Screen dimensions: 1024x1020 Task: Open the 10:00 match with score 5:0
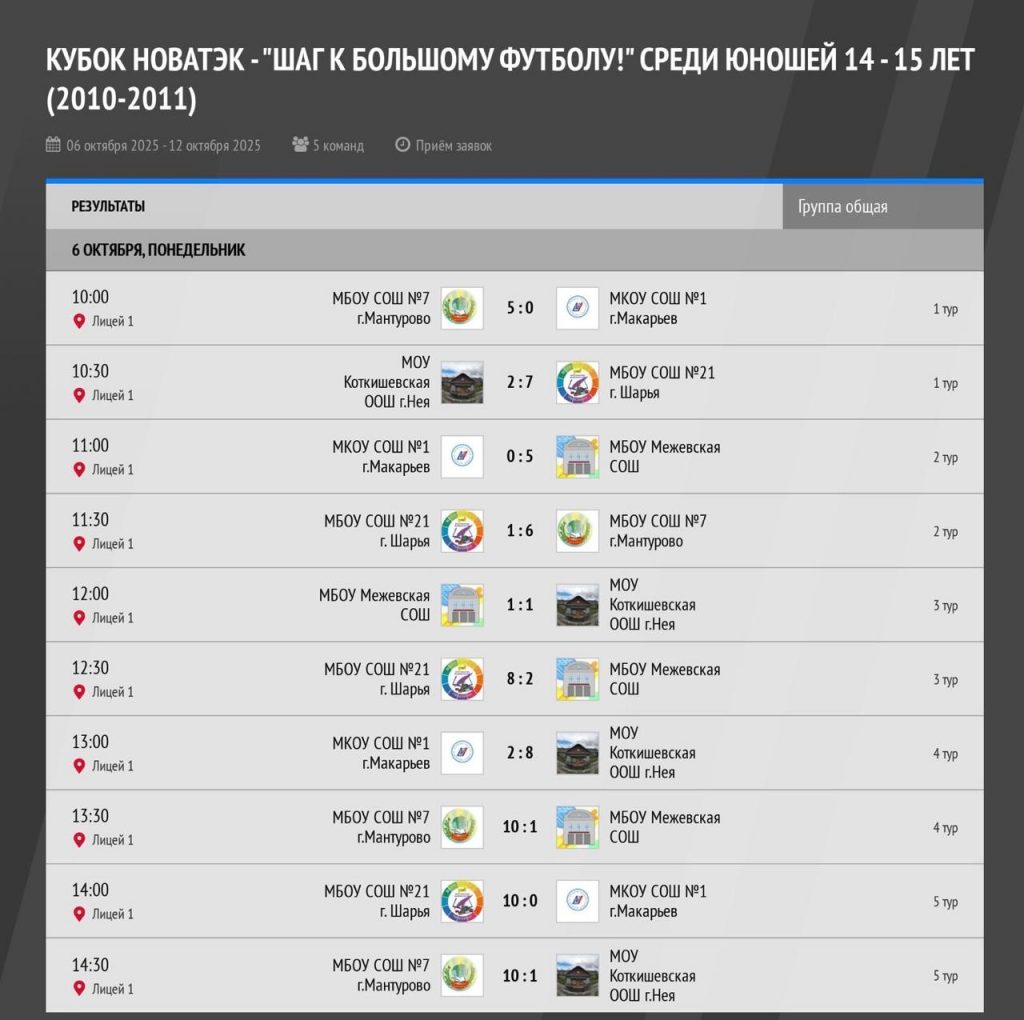(x=520, y=308)
